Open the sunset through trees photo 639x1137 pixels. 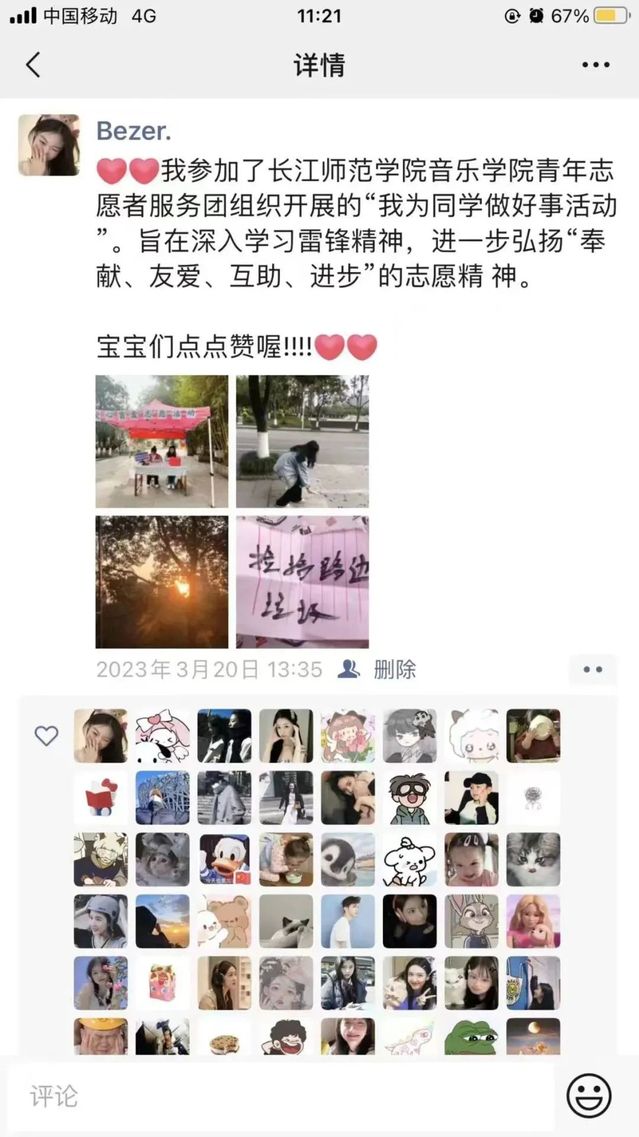162,581
